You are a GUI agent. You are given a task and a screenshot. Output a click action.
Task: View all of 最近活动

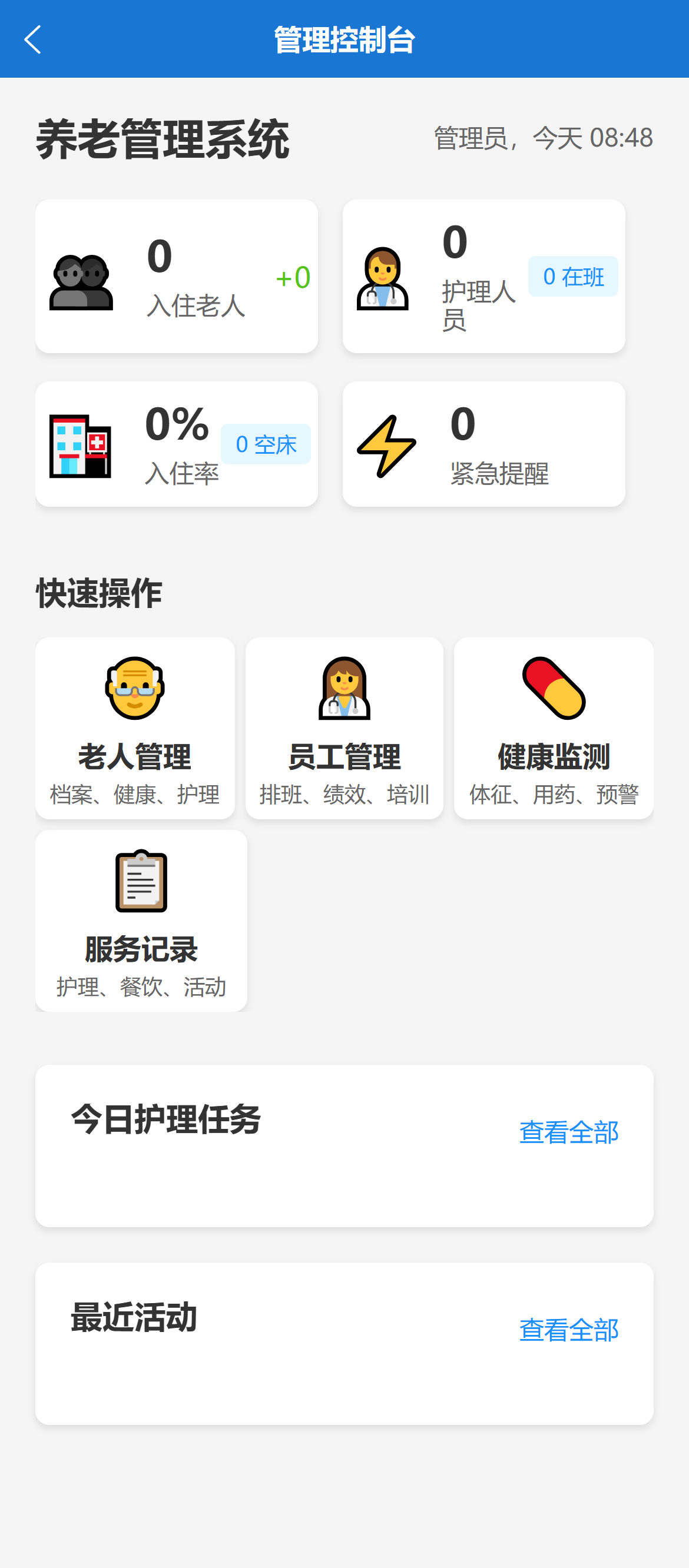(568, 1330)
